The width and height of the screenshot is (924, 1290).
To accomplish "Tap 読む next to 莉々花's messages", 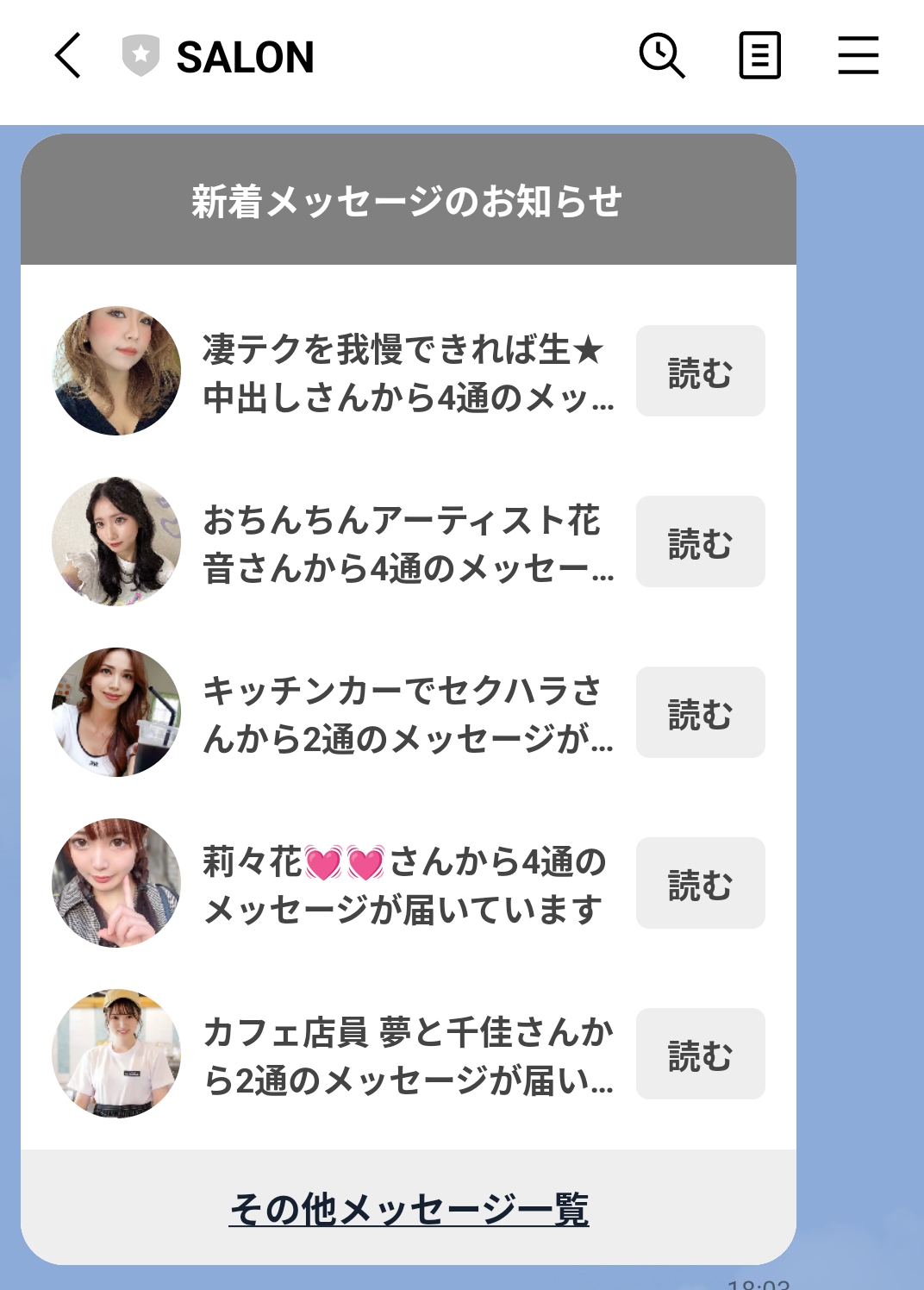I will coord(700,882).
